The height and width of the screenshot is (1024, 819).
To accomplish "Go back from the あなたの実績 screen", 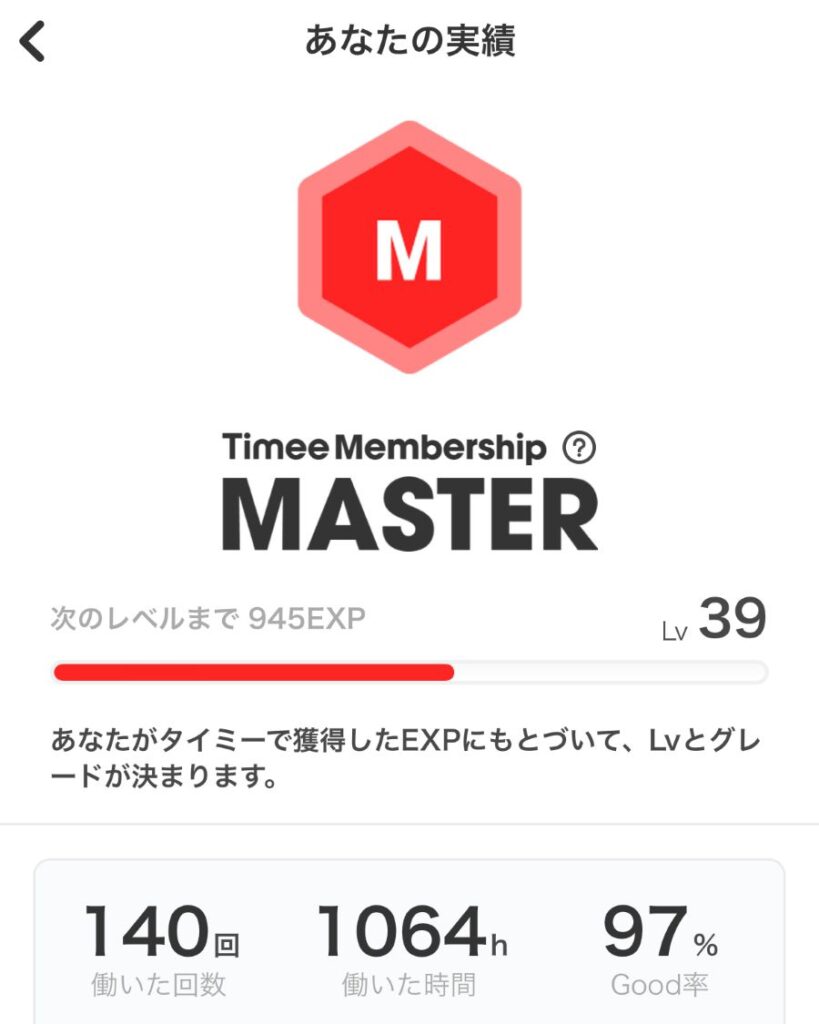I will point(33,42).
